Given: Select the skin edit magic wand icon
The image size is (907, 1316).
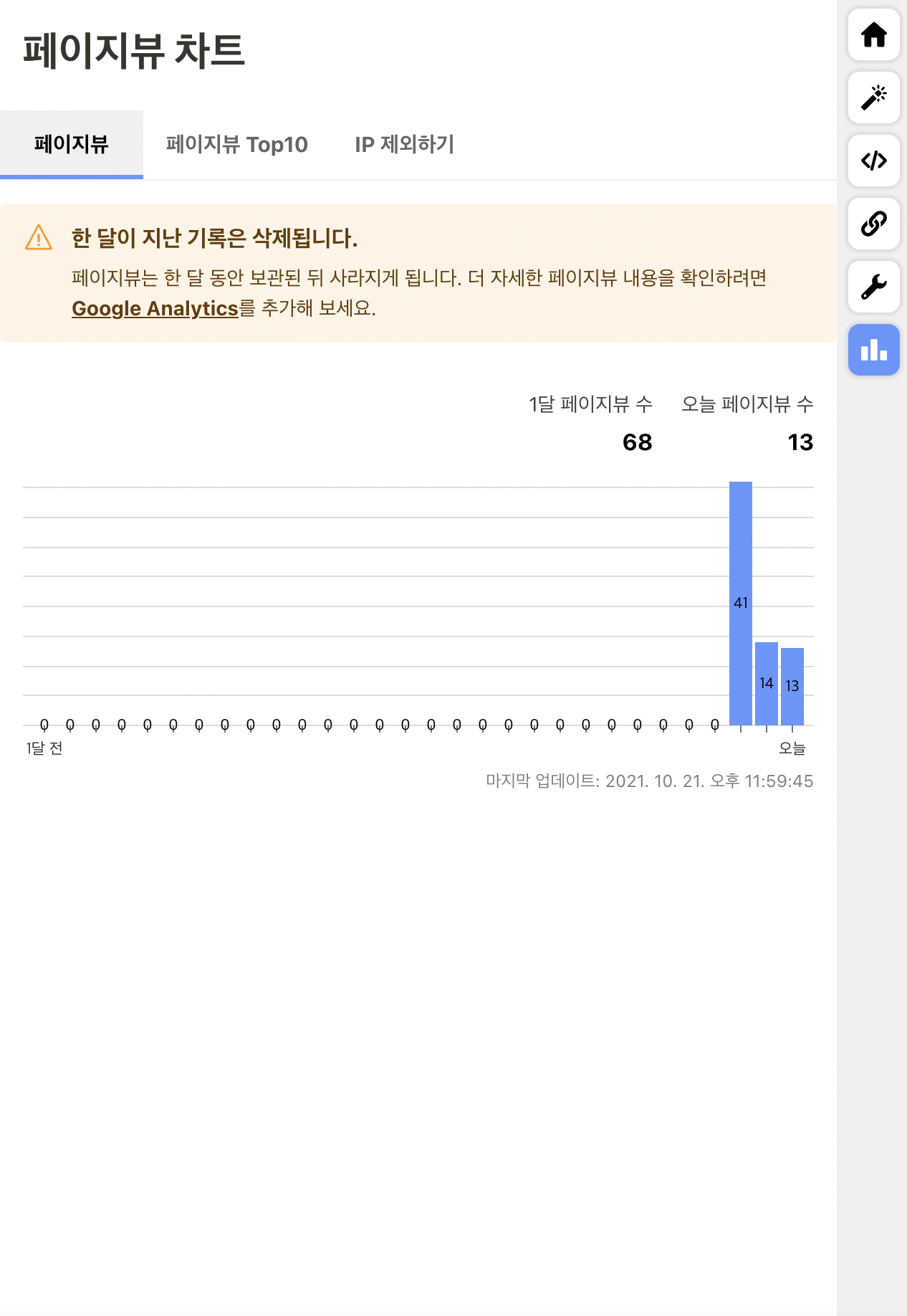Looking at the screenshot, I should coord(874,98).
